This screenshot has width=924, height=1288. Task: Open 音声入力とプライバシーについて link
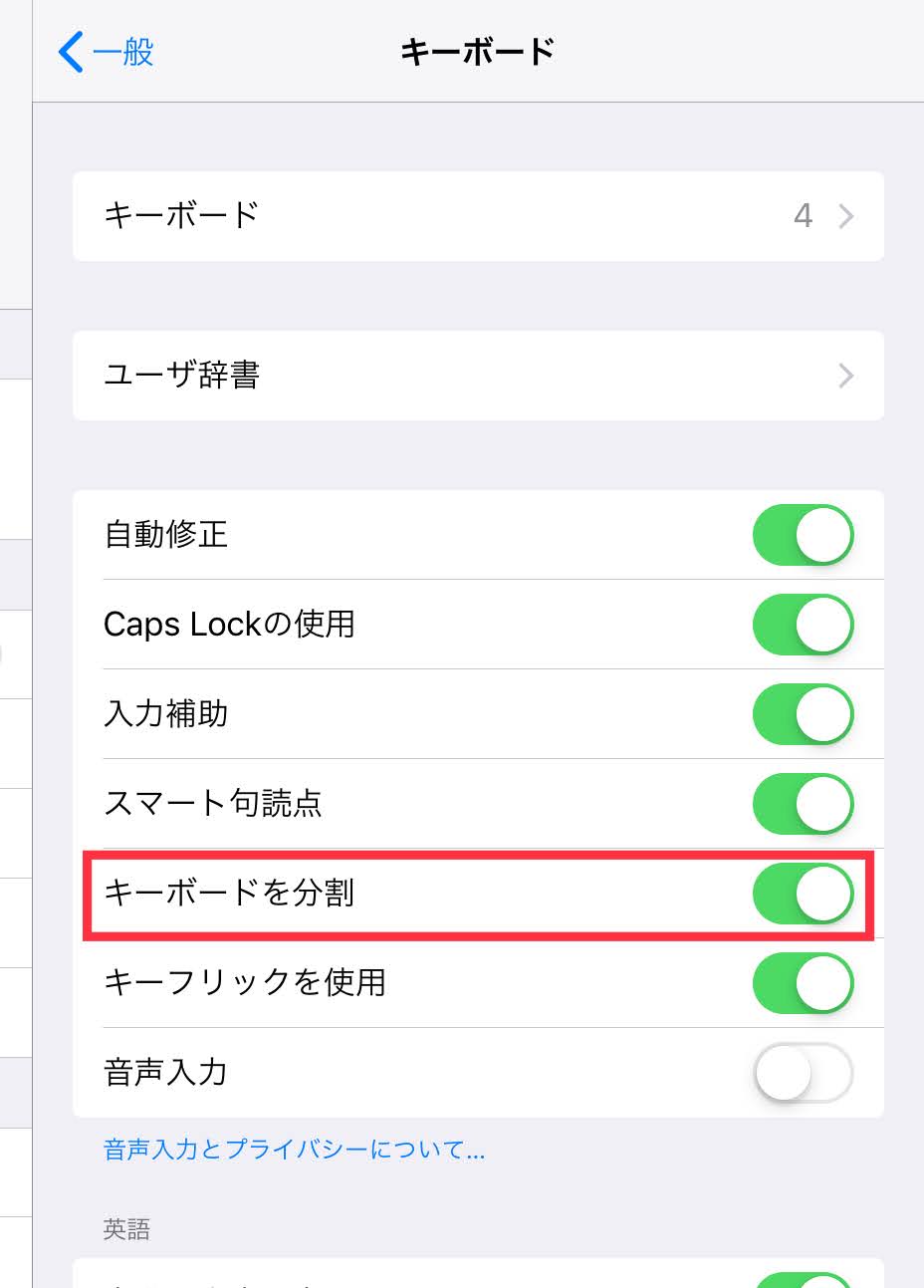[x=294, y=1151]
